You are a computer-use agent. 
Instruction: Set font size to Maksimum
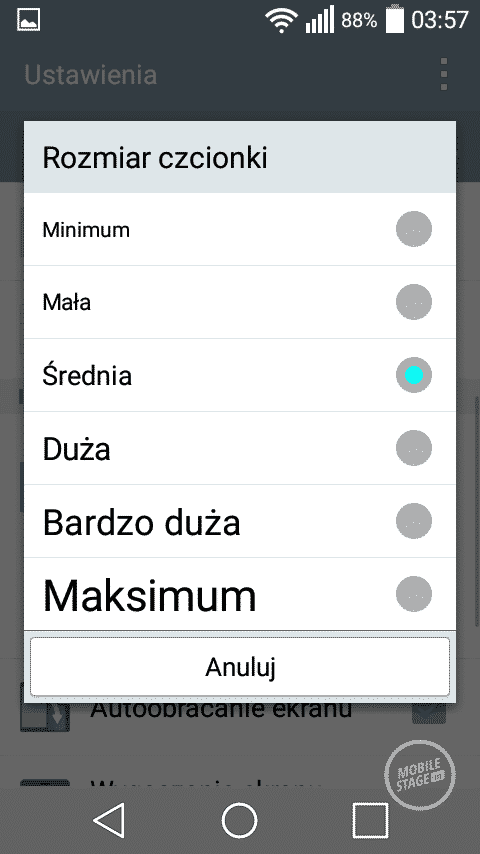240,594
